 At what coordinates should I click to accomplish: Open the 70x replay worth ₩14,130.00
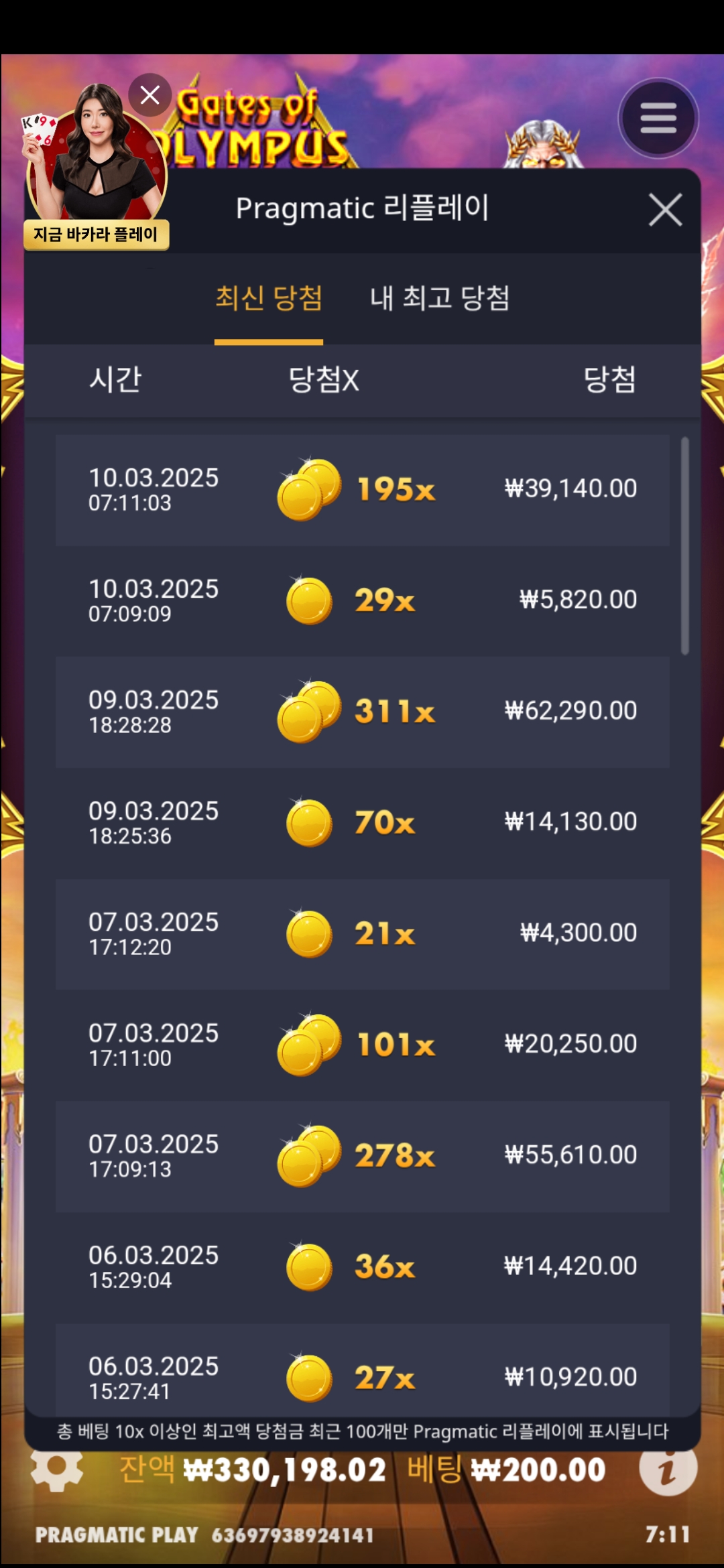[x=362, y=823]
